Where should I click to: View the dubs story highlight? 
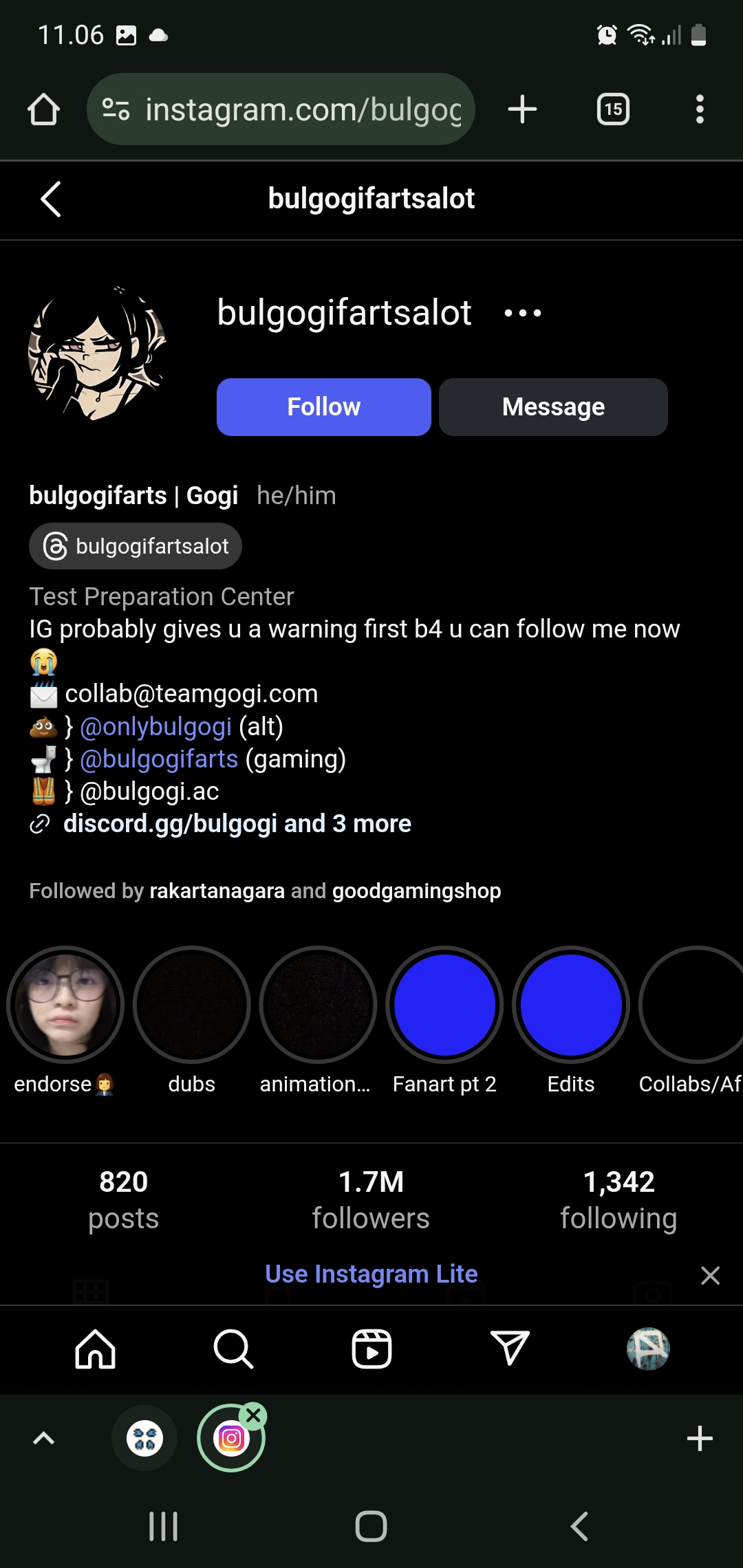tap(191, 1005)
